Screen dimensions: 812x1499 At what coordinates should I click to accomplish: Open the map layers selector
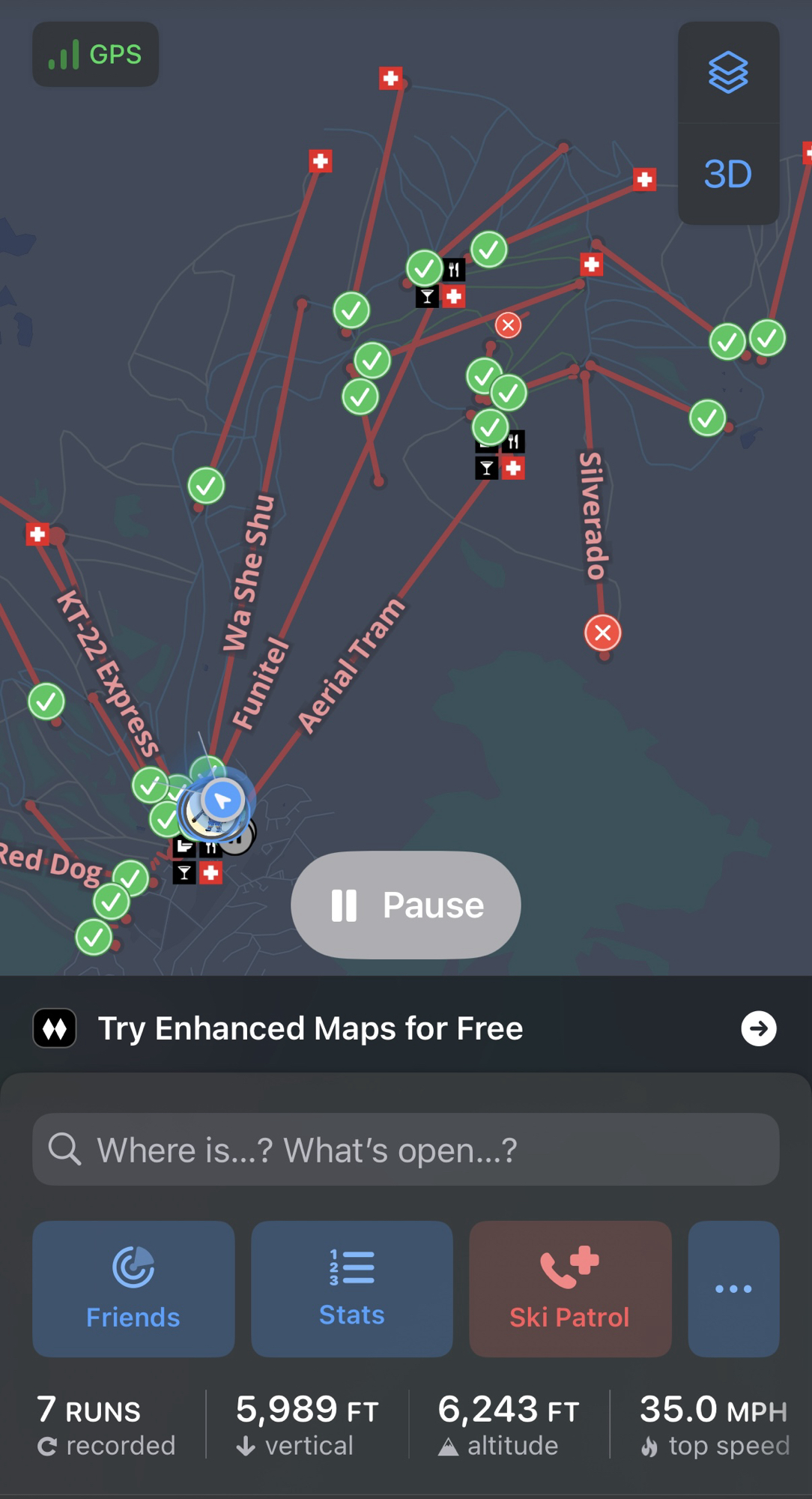pos(728,73)
